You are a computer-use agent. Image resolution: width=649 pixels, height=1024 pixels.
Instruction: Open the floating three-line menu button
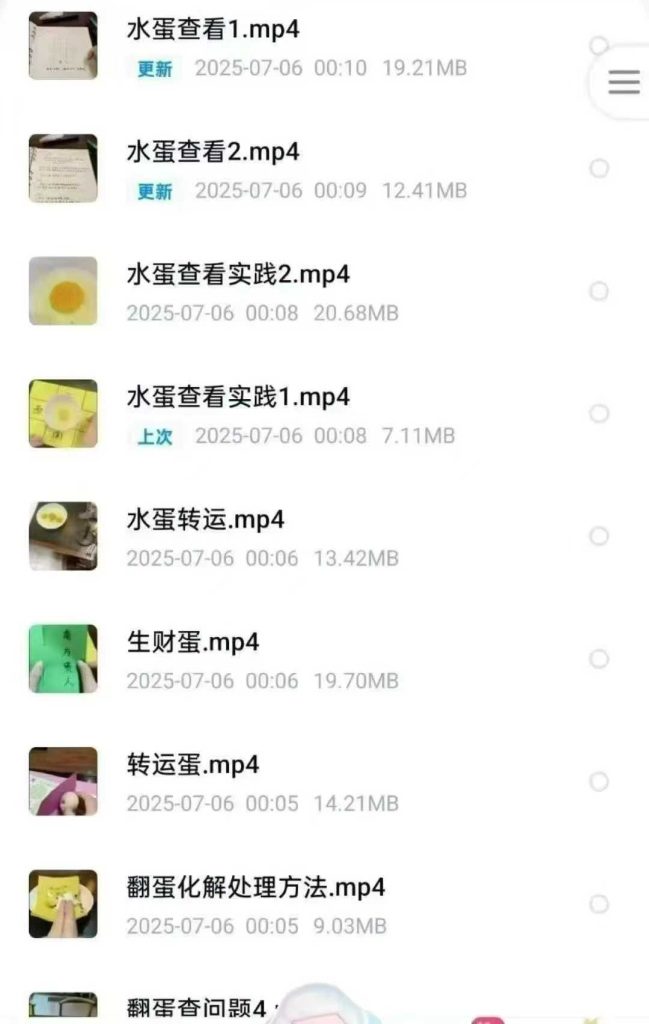coord(624,82)
